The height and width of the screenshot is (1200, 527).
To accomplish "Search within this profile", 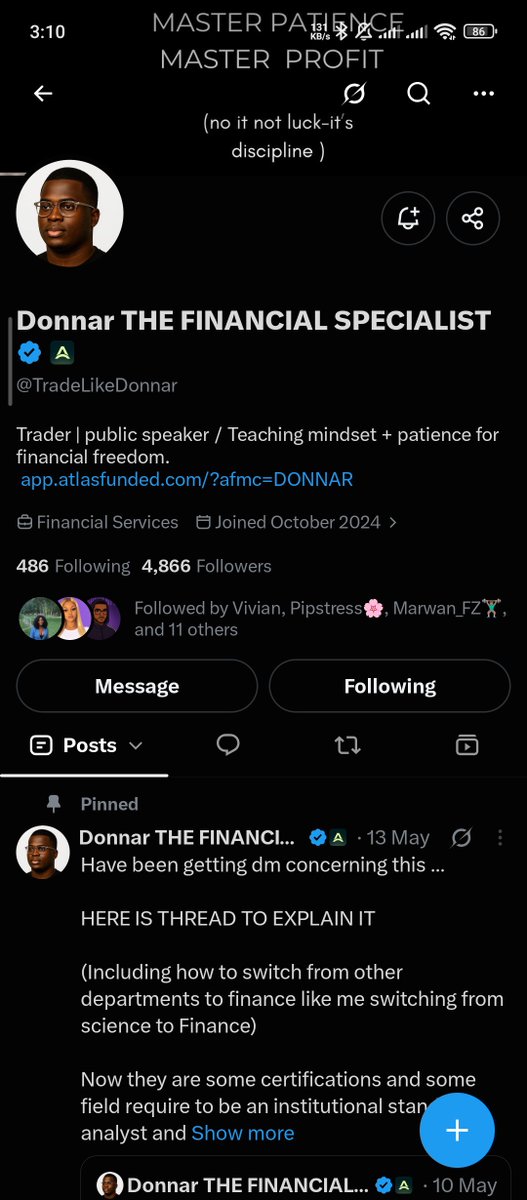I will 419,94.
